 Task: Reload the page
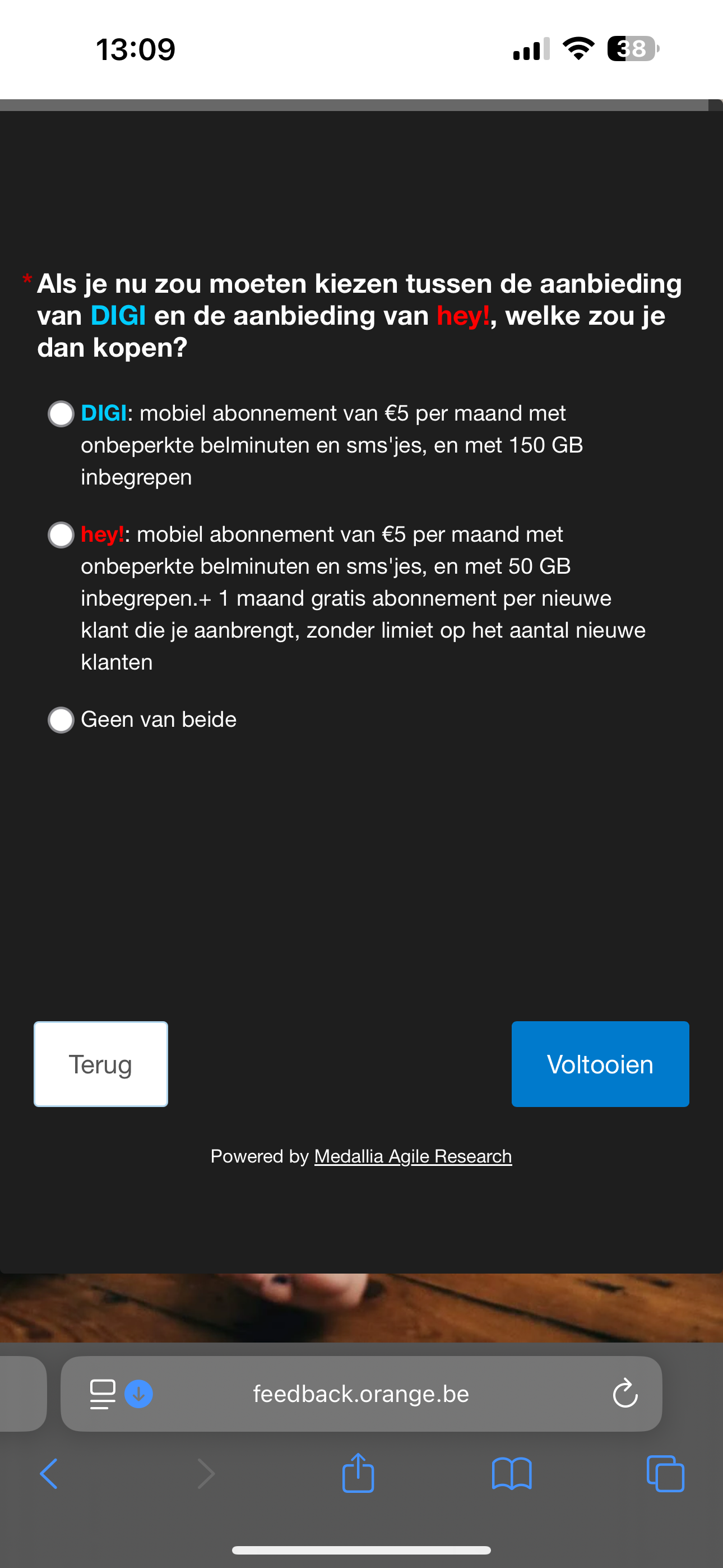[x=624, y=1394]
